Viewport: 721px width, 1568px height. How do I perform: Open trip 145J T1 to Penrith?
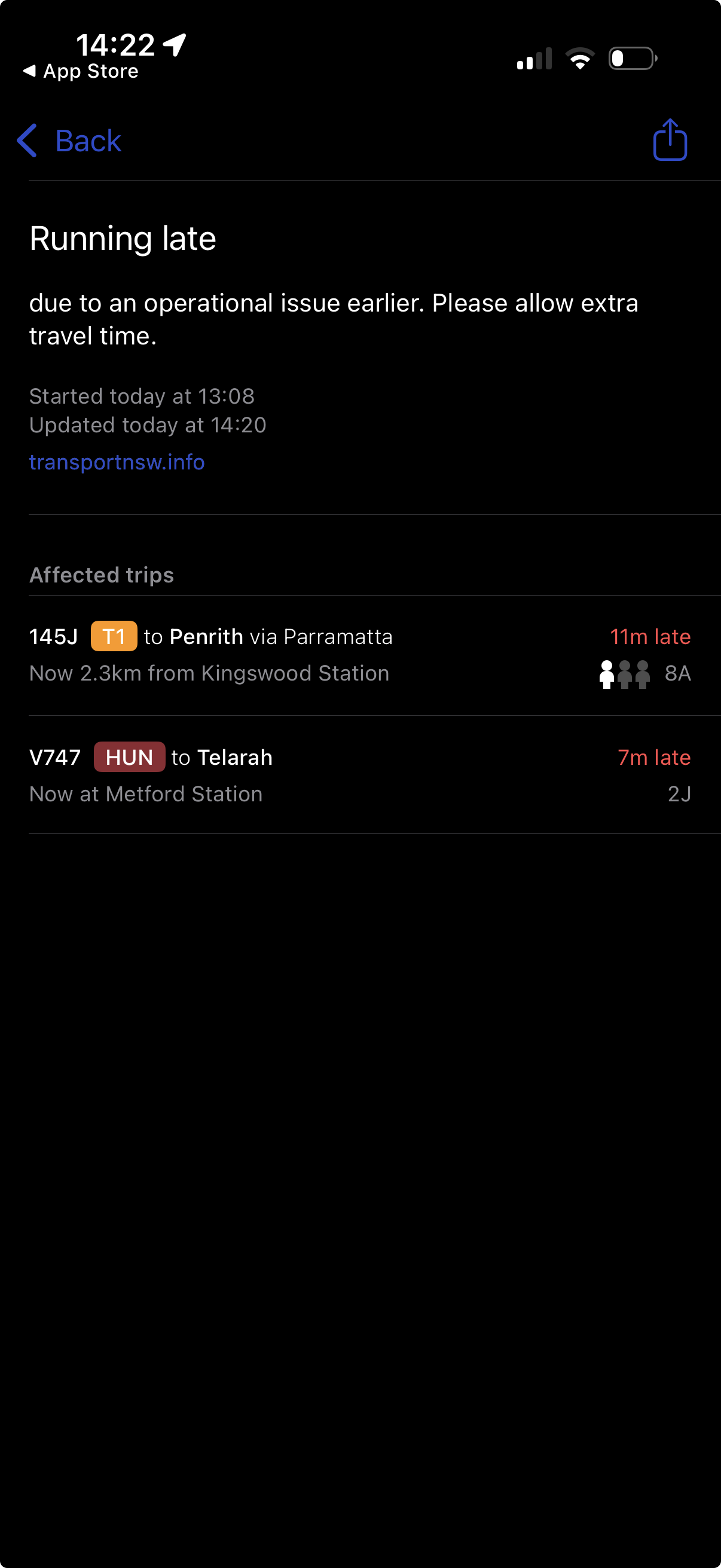[x=360, y=655]
